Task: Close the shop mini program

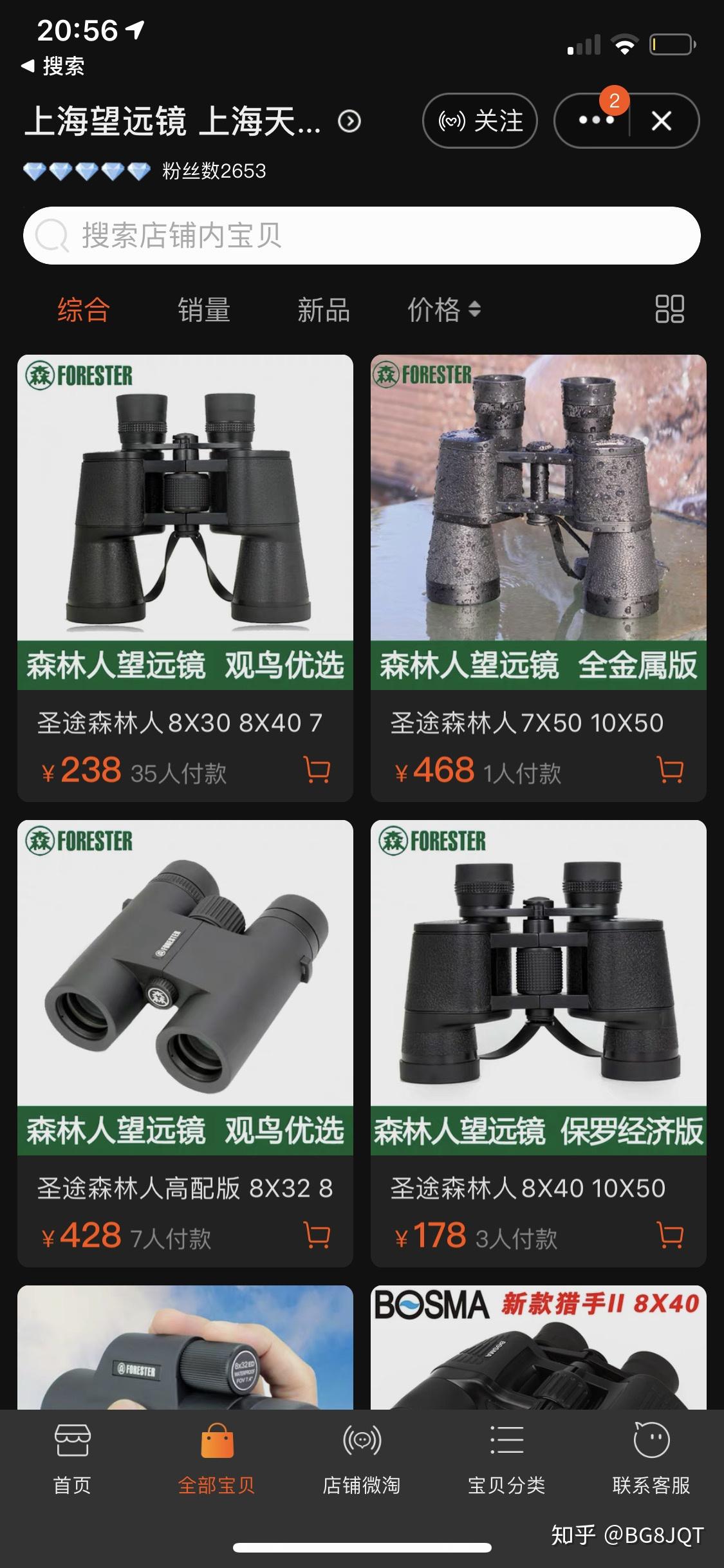Action: point(662,121)
